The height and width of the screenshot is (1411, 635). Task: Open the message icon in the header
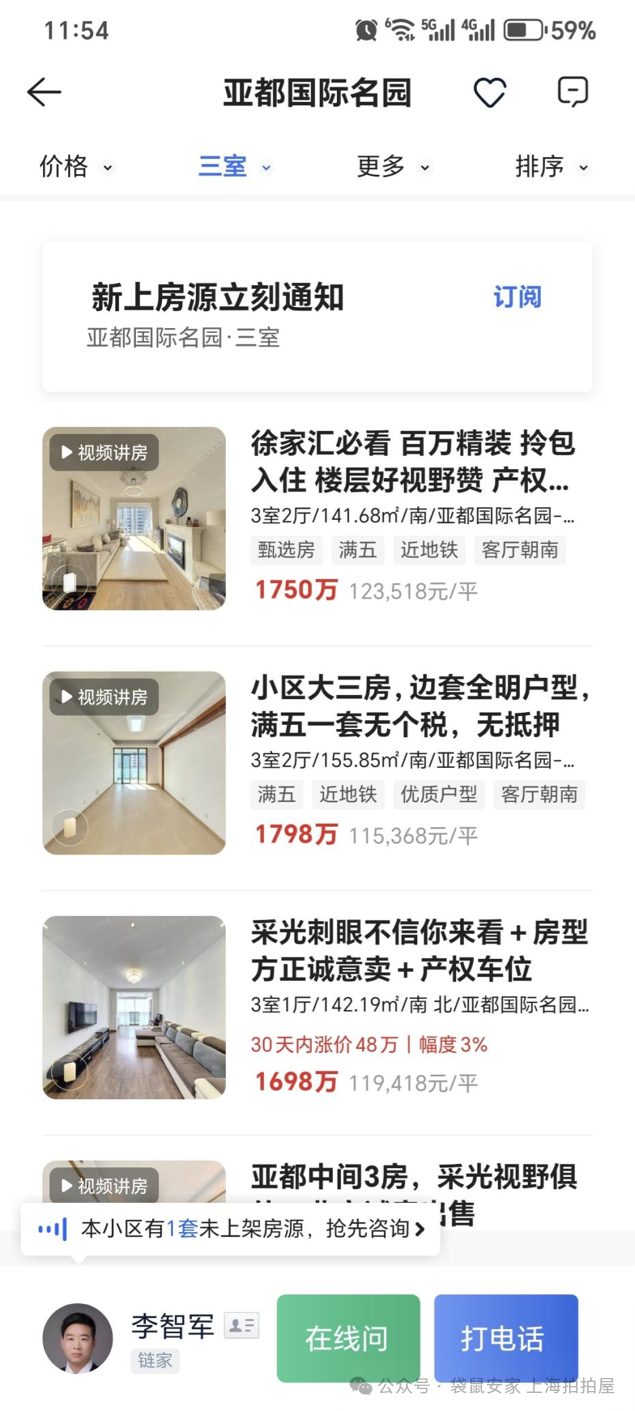[572, 92]
